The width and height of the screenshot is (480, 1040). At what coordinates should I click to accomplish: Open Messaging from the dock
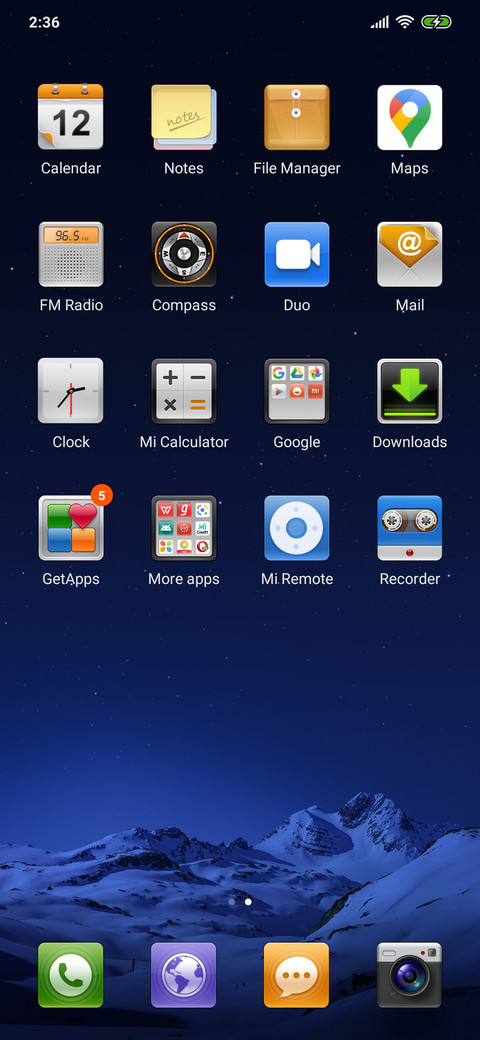click(296, 975)
